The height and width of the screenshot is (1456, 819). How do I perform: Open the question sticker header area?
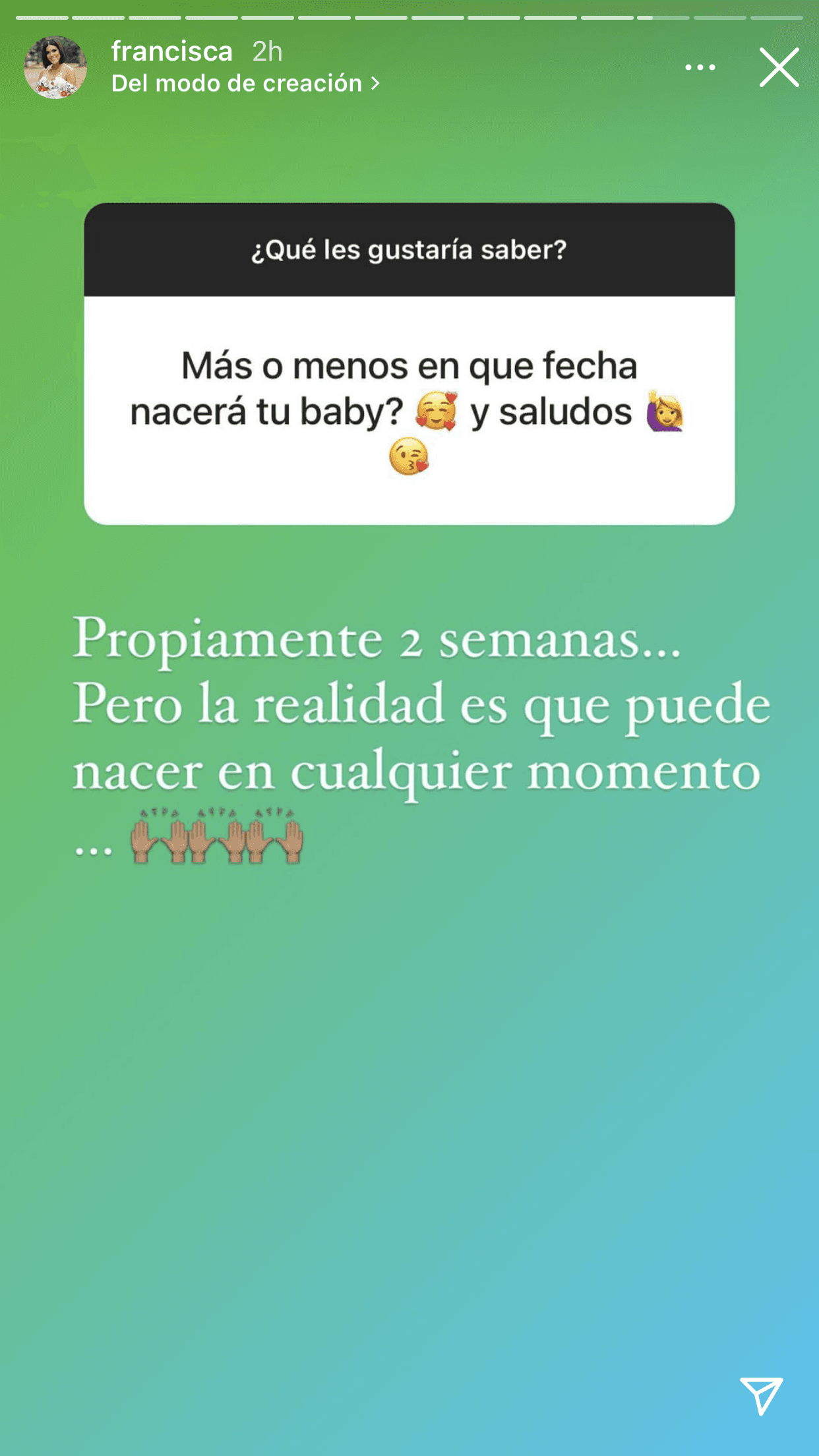coord(409,251)
